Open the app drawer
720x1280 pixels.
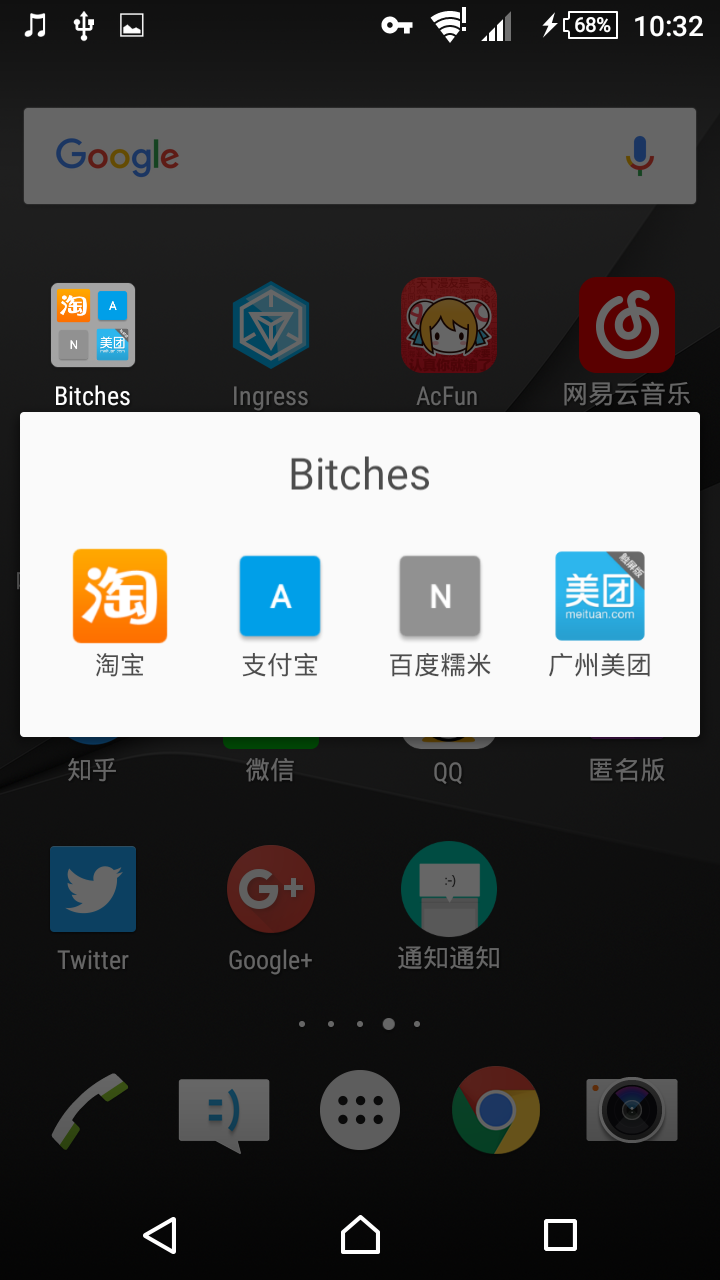point(360,1110)
